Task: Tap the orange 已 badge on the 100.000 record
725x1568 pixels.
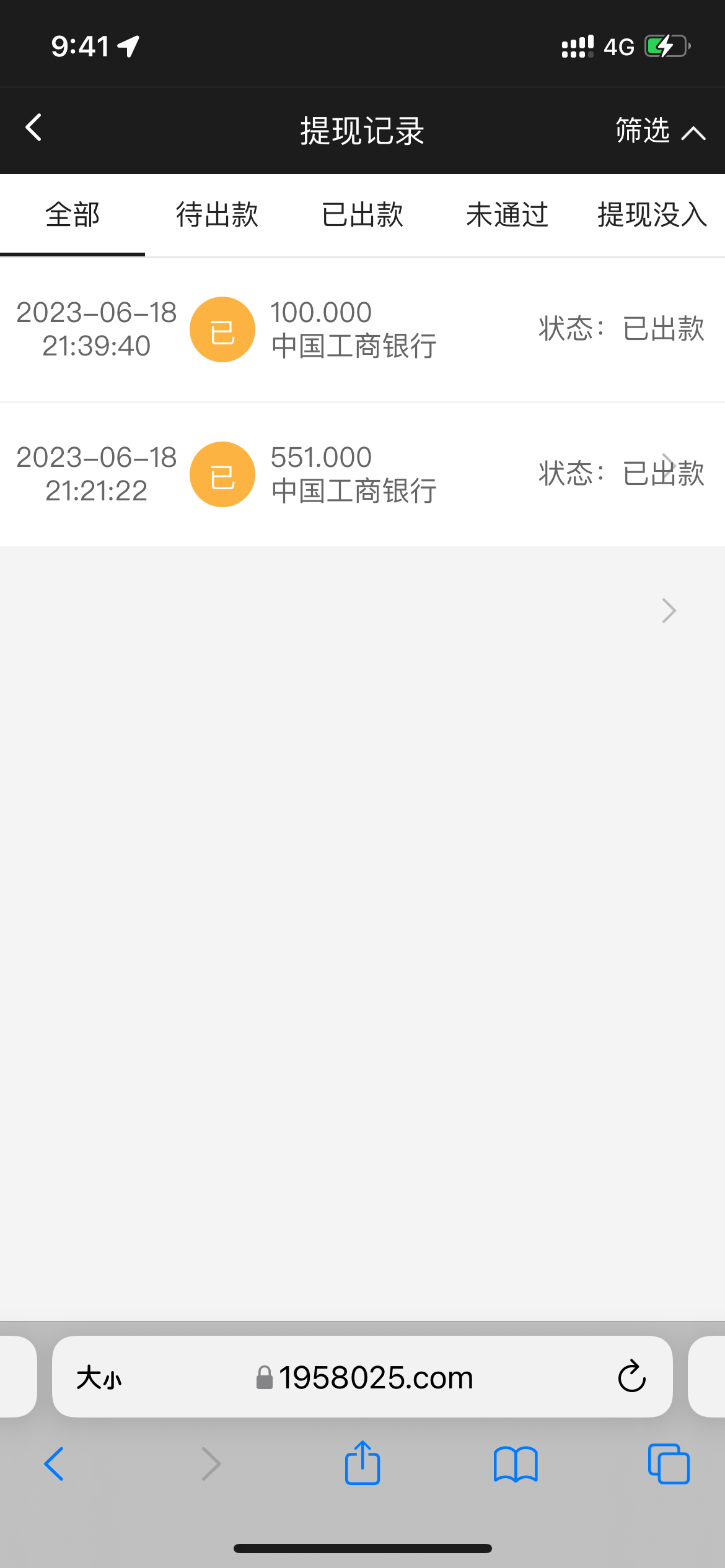Action: (x=222, y=329)
